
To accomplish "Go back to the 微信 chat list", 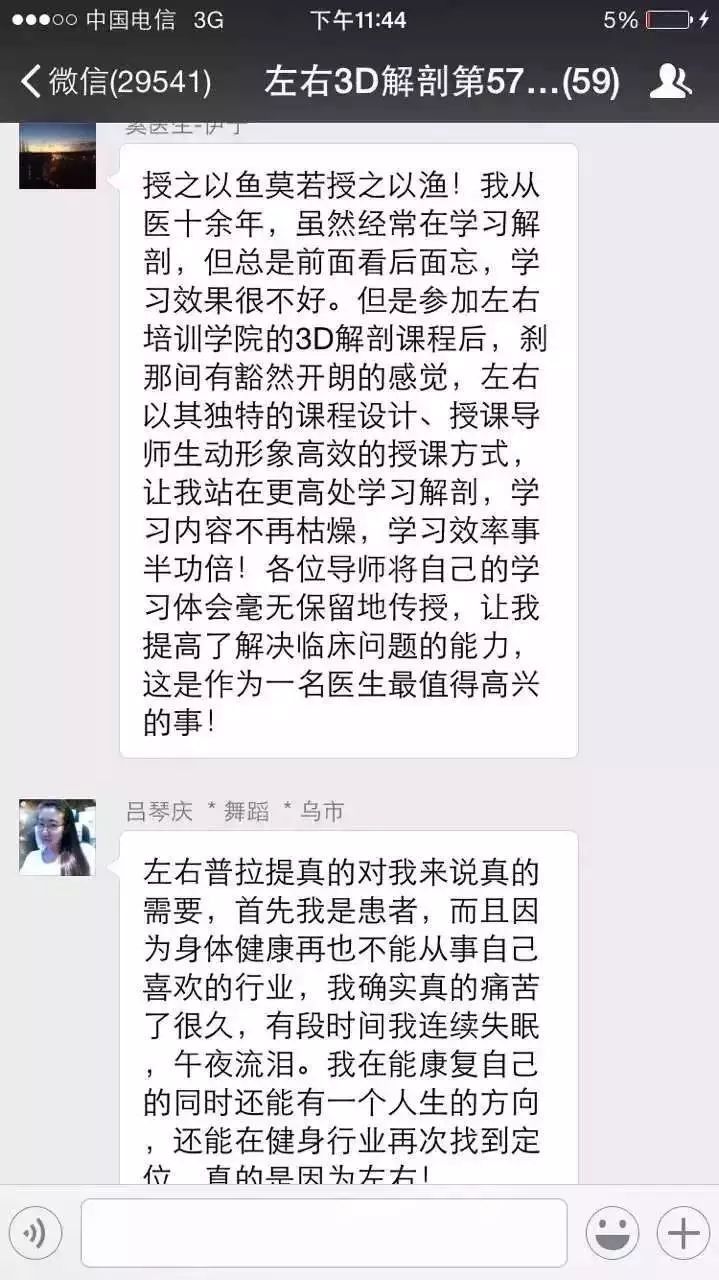I will [x=115, y=82].
